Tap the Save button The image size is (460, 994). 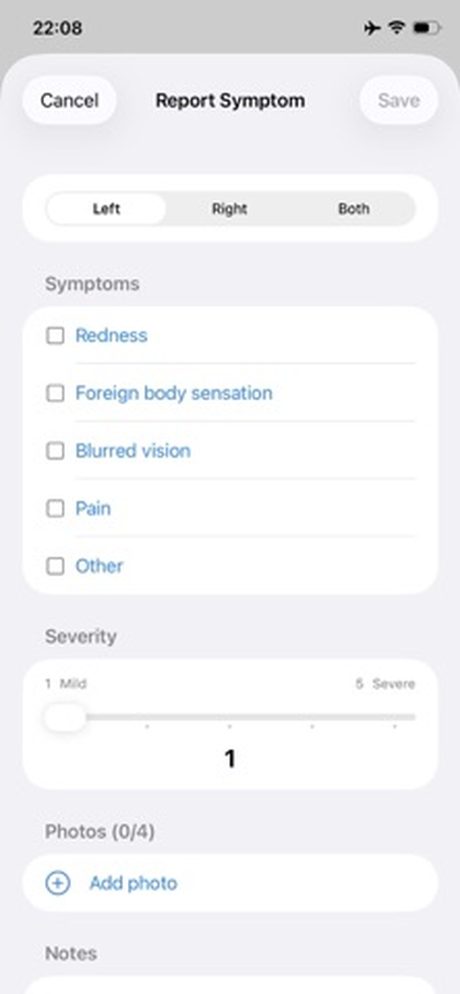tap(399, 100)
